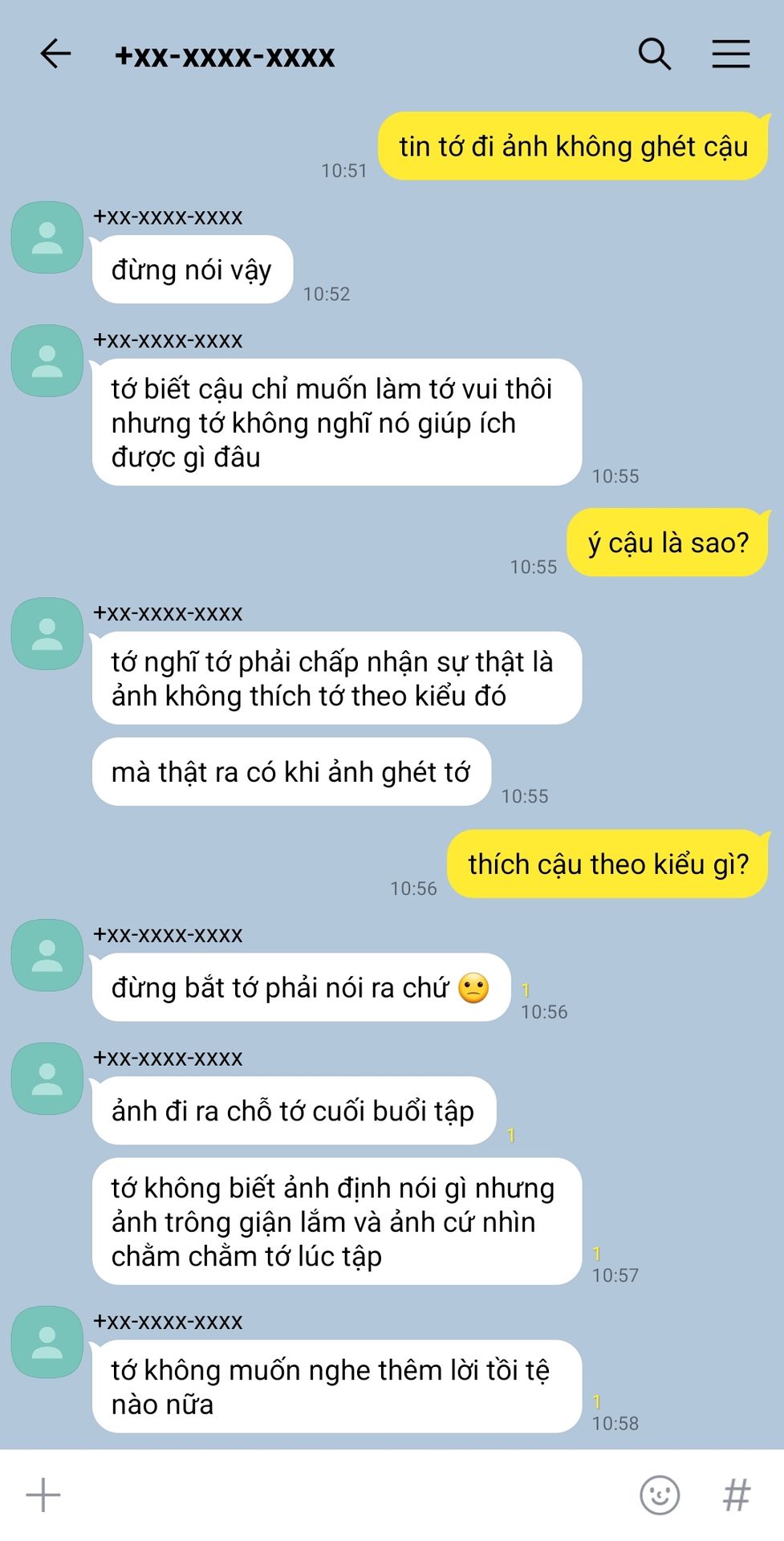Go back to the chat list

point(55,55)
